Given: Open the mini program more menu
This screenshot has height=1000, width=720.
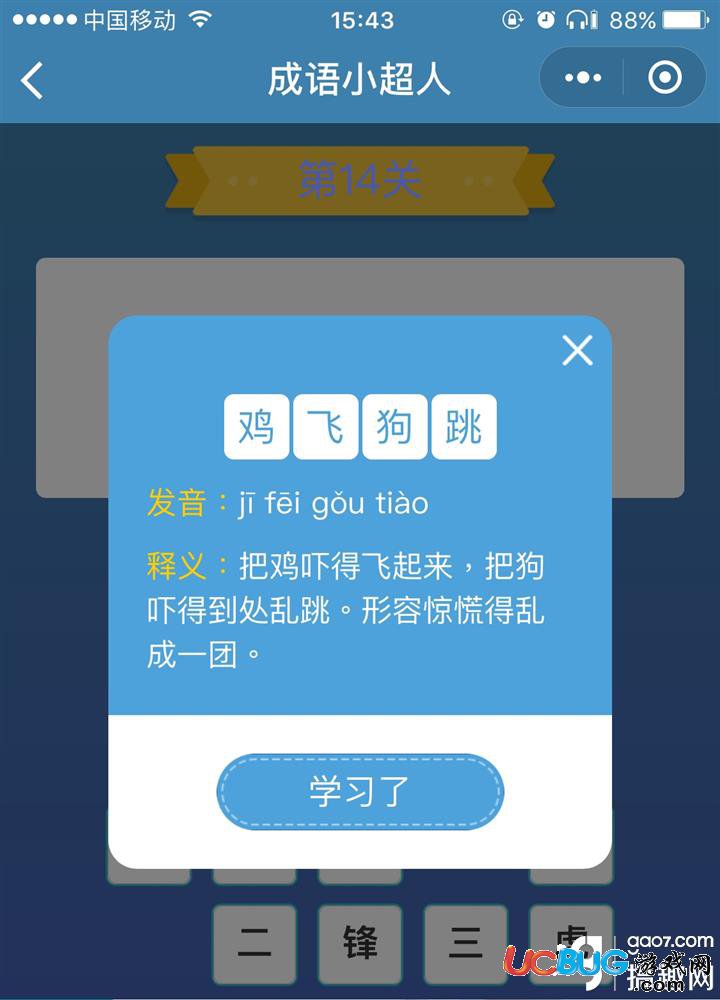Looking at the screenshot, I should click(583, 78).
